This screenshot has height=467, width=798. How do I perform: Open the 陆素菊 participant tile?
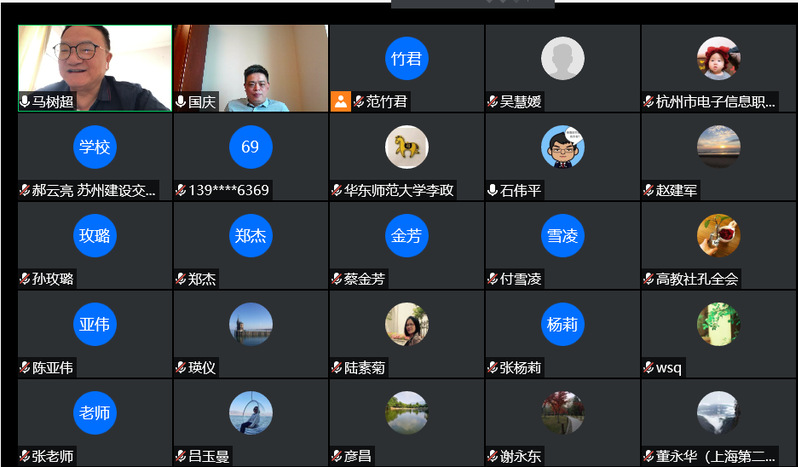pos(407,334)
